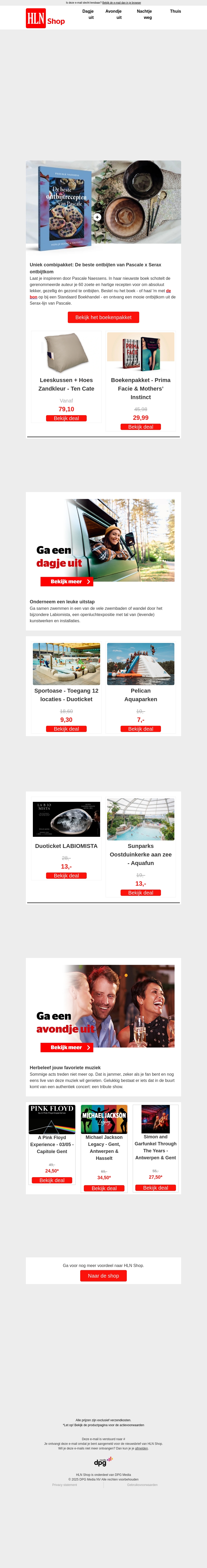
Task: View the Pink Floyd Experience deal
Action: (52, 1180)
